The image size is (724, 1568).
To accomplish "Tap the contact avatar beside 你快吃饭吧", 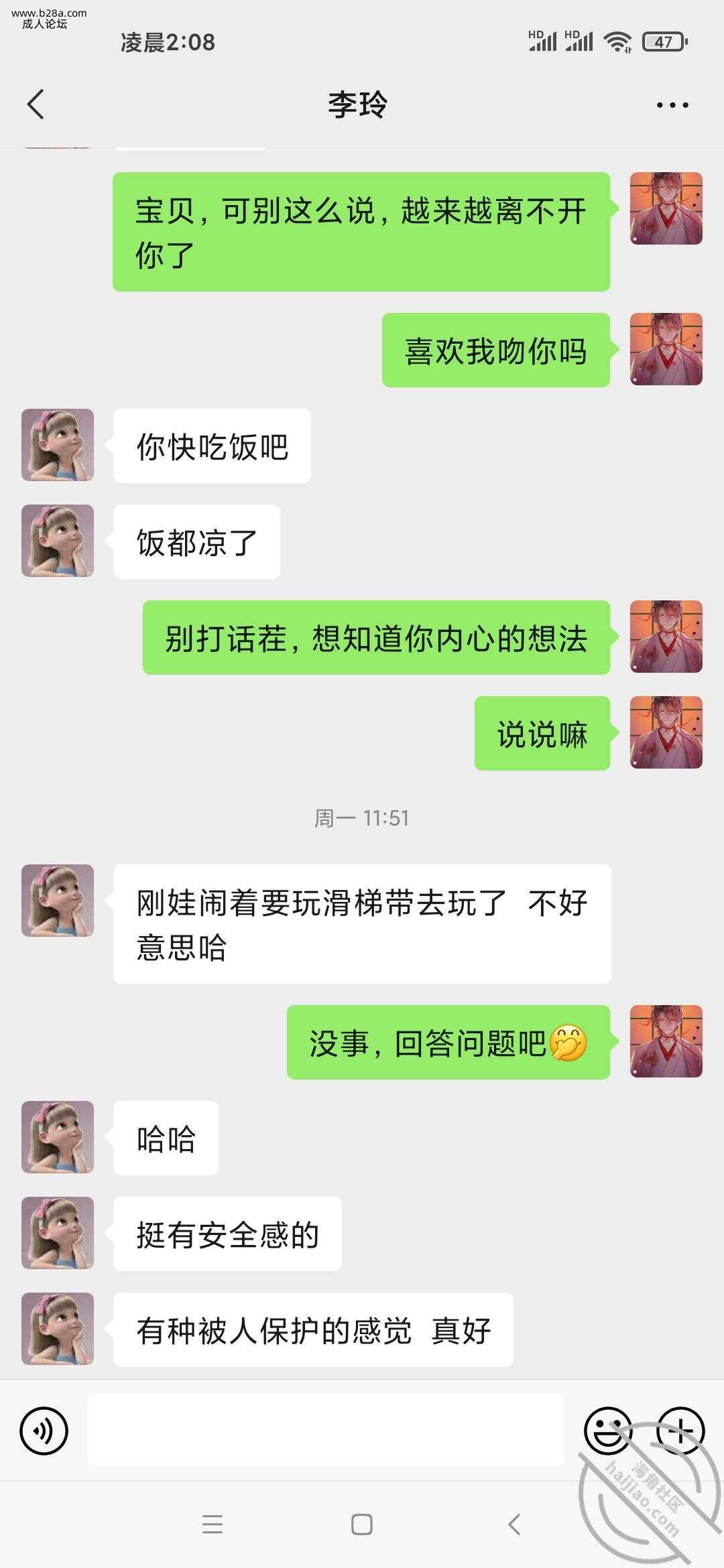I will (x=58, y=445).
